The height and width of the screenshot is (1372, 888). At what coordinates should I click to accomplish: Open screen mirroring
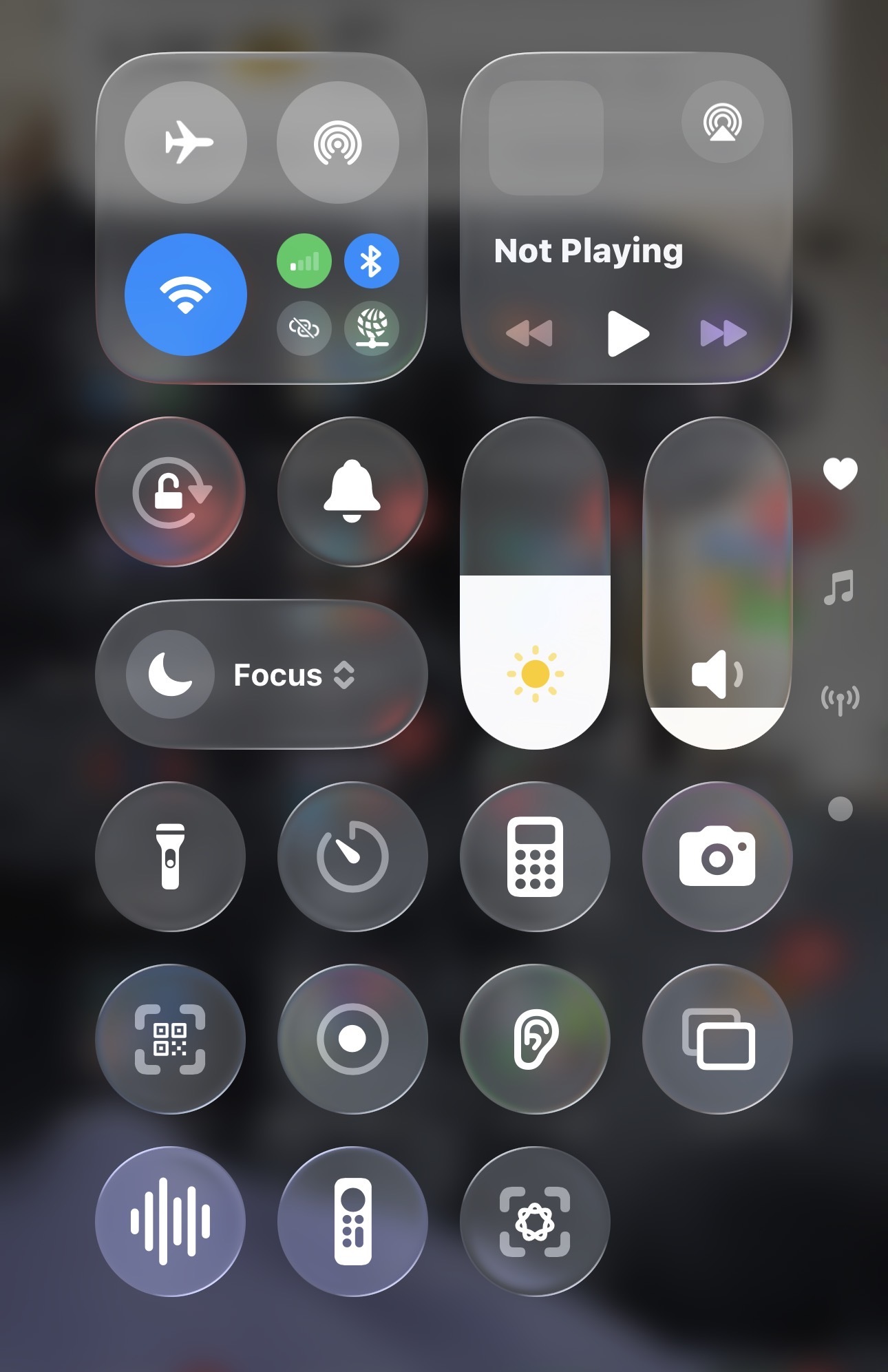(717, 1039)
